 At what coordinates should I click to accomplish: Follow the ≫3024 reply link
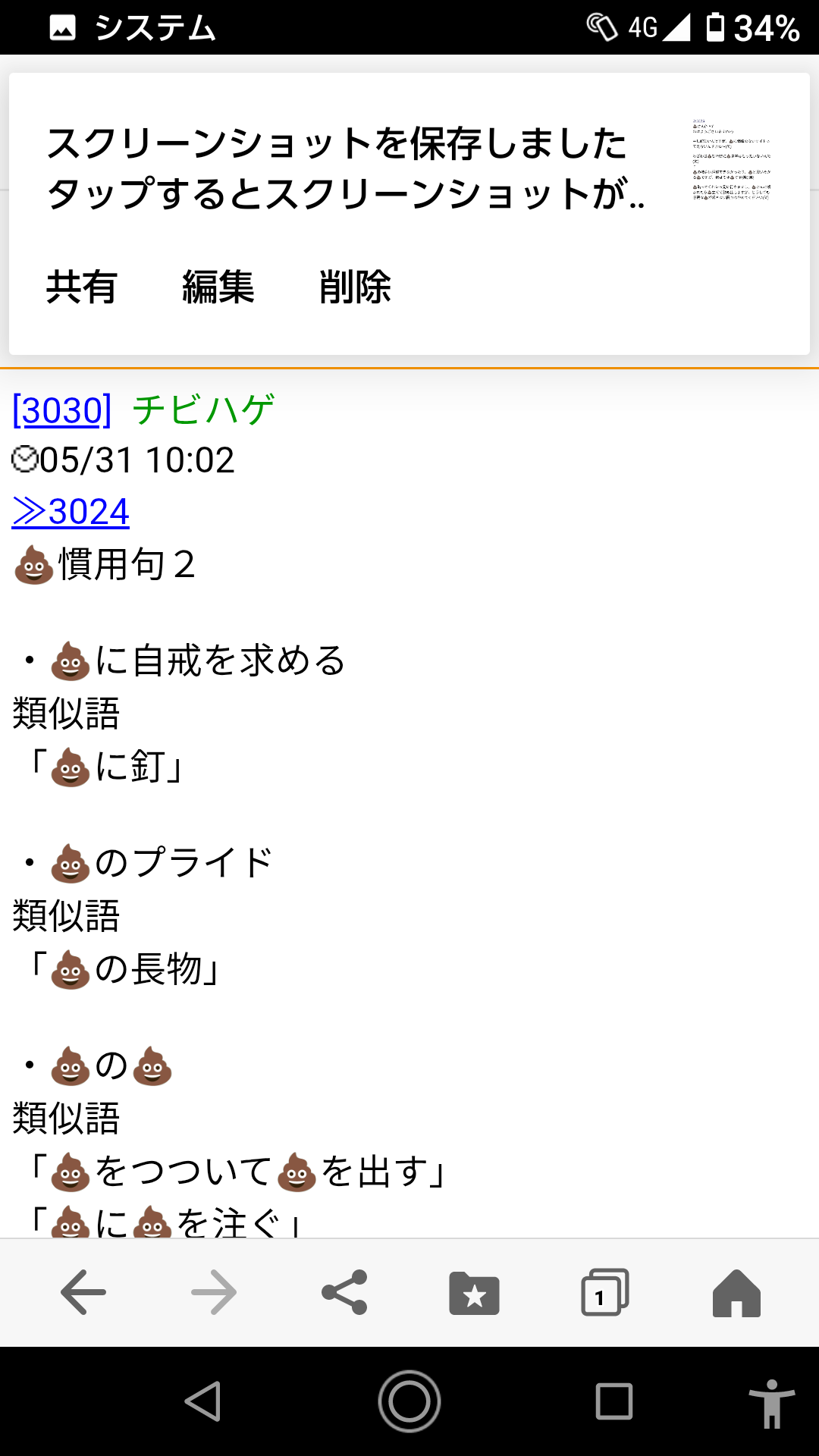(x=71, y=512)
